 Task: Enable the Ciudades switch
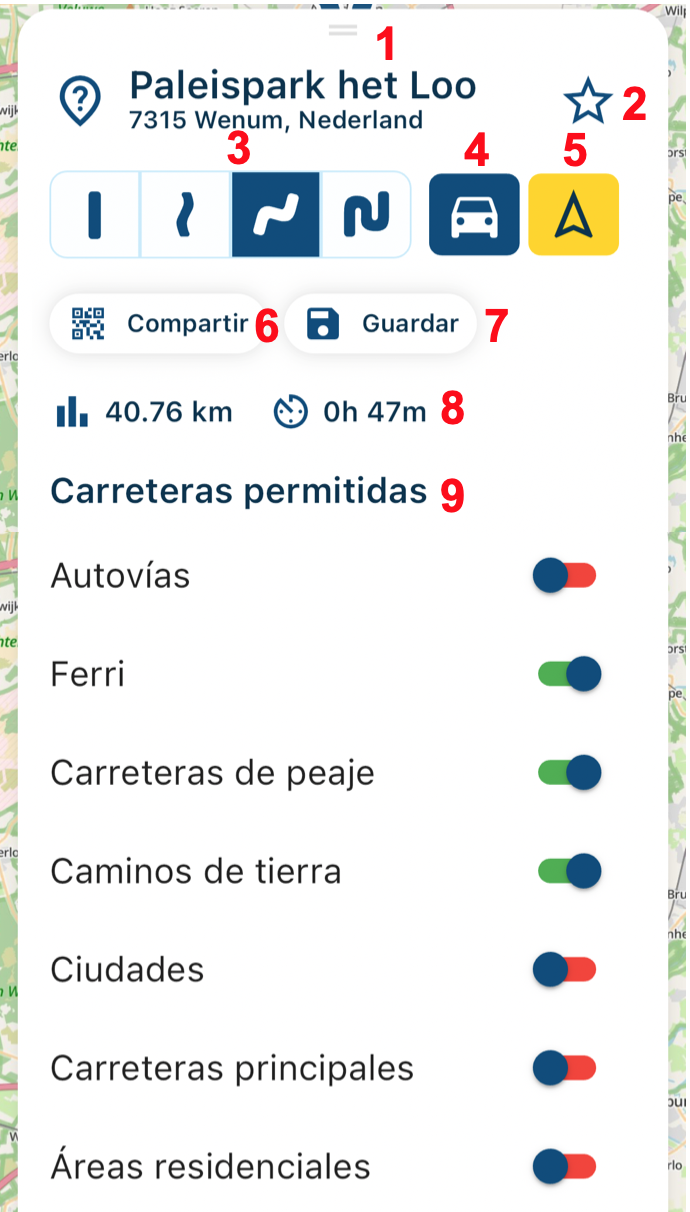[565, 970]
